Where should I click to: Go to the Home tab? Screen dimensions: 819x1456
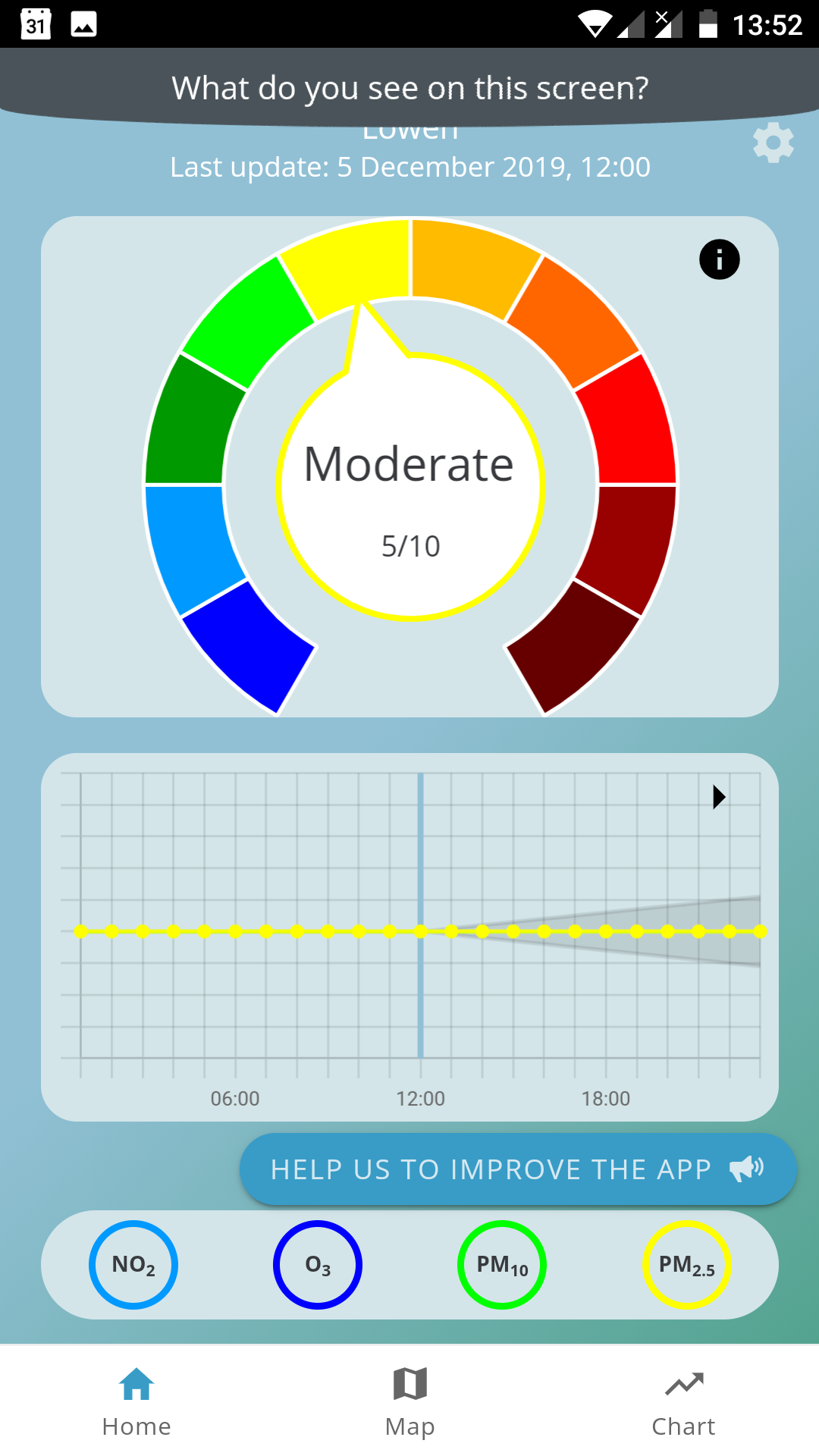pyautogui.click(x=136, y=1401)
